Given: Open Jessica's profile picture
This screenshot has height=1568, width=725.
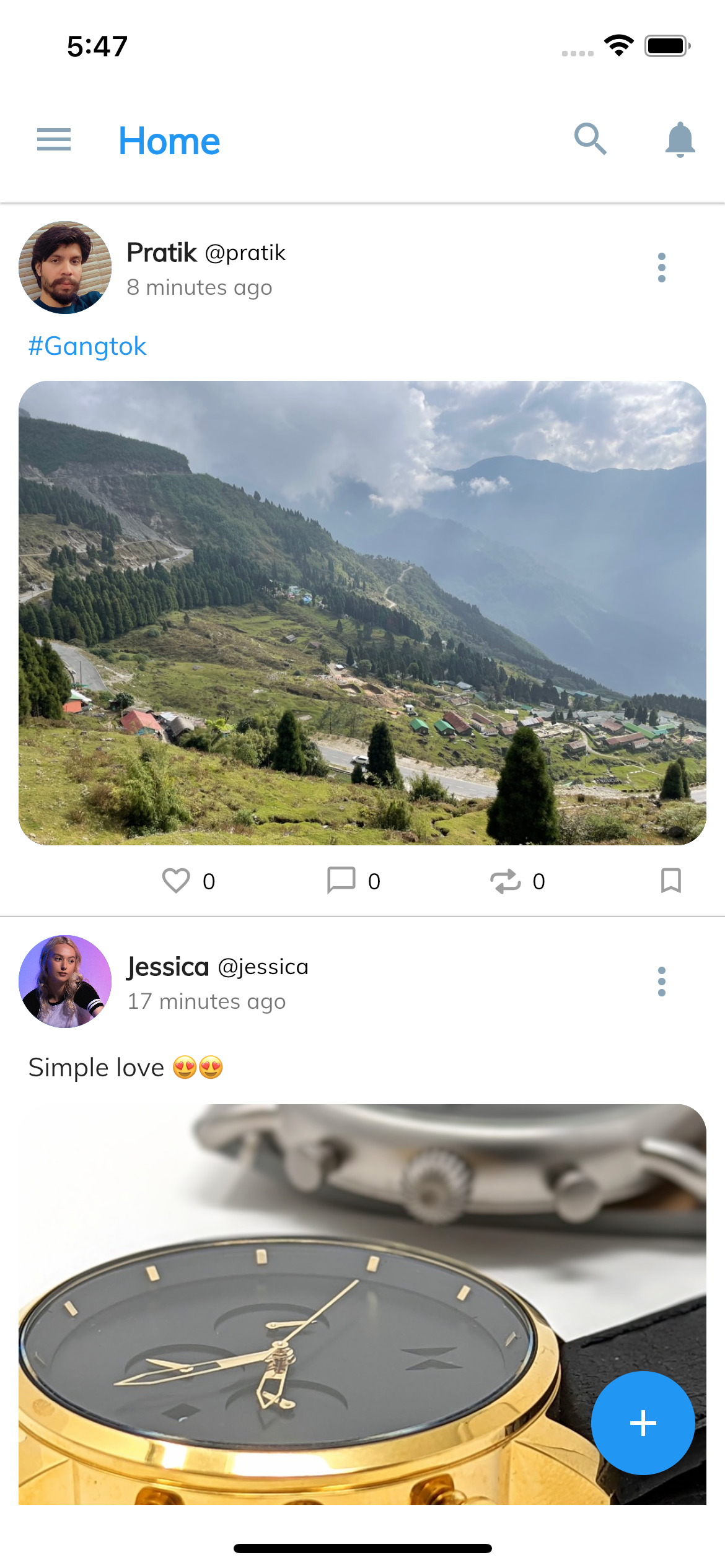Looking at the screenshot, I should click(65, 982).
